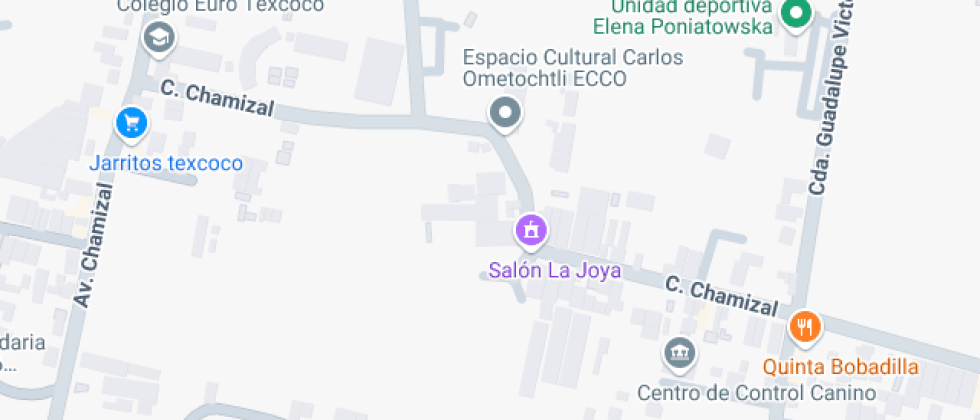Open the Jarritos texcoco store marker

pyautogui.click(x=131, y=124)
